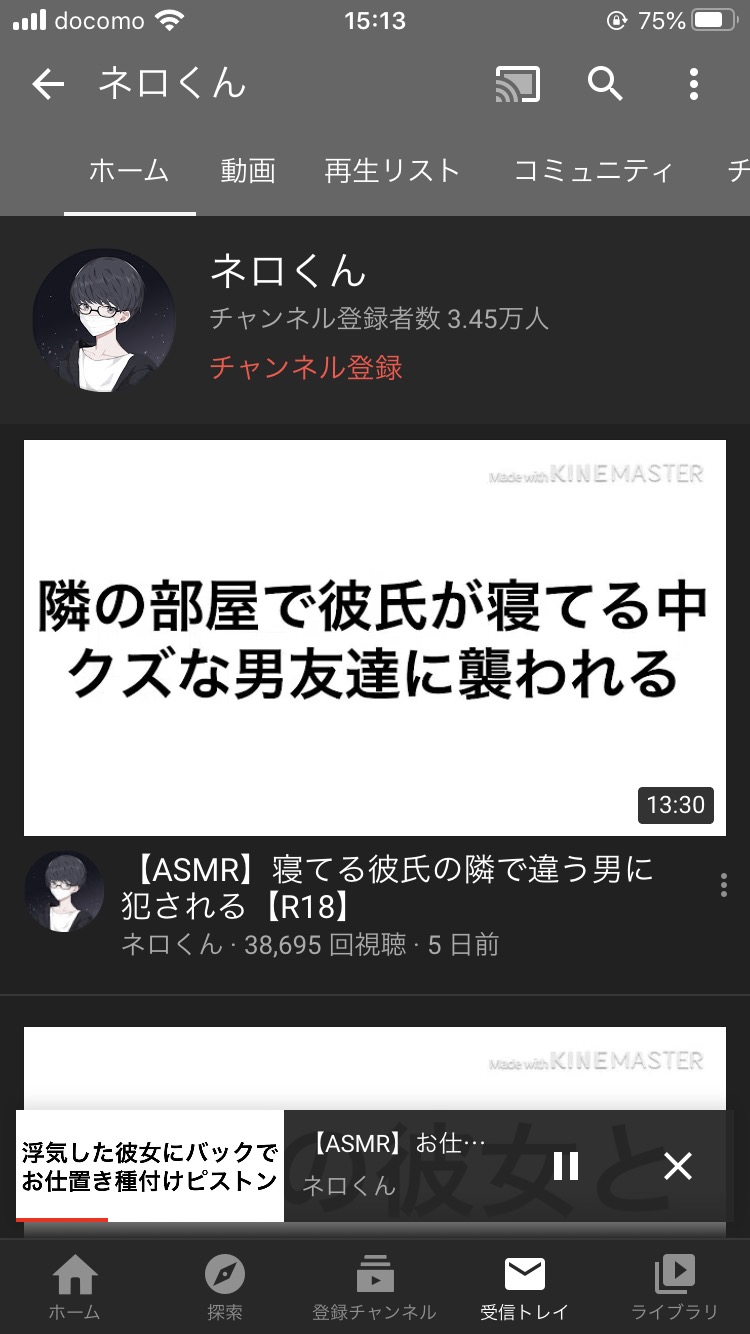Play the 13:30 video thumbnail
Viewport: 750px width, 1334px height.
(x=375, y=638)
